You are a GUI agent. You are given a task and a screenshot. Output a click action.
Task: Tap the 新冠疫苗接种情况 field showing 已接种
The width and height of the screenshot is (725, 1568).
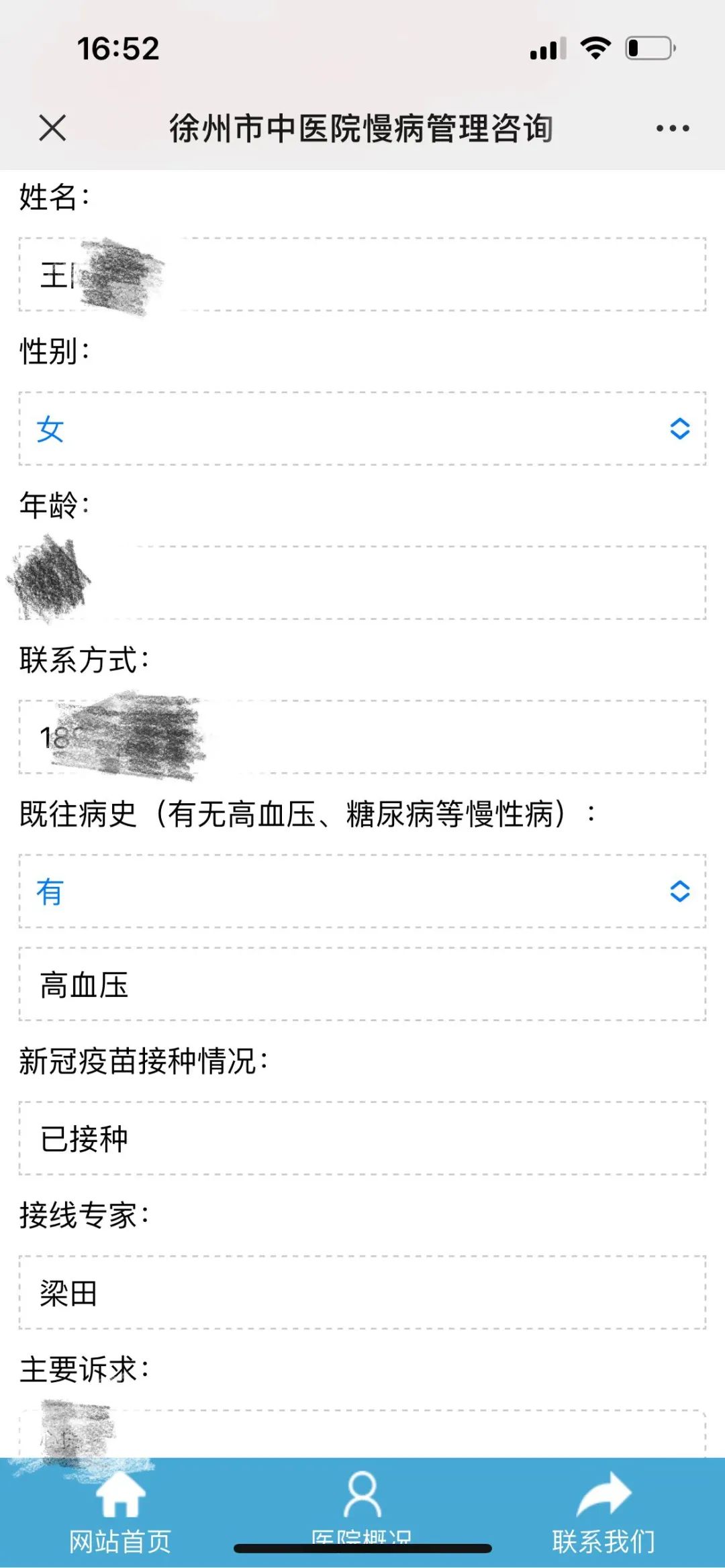pyautogui.click(x=362, y=1138)
